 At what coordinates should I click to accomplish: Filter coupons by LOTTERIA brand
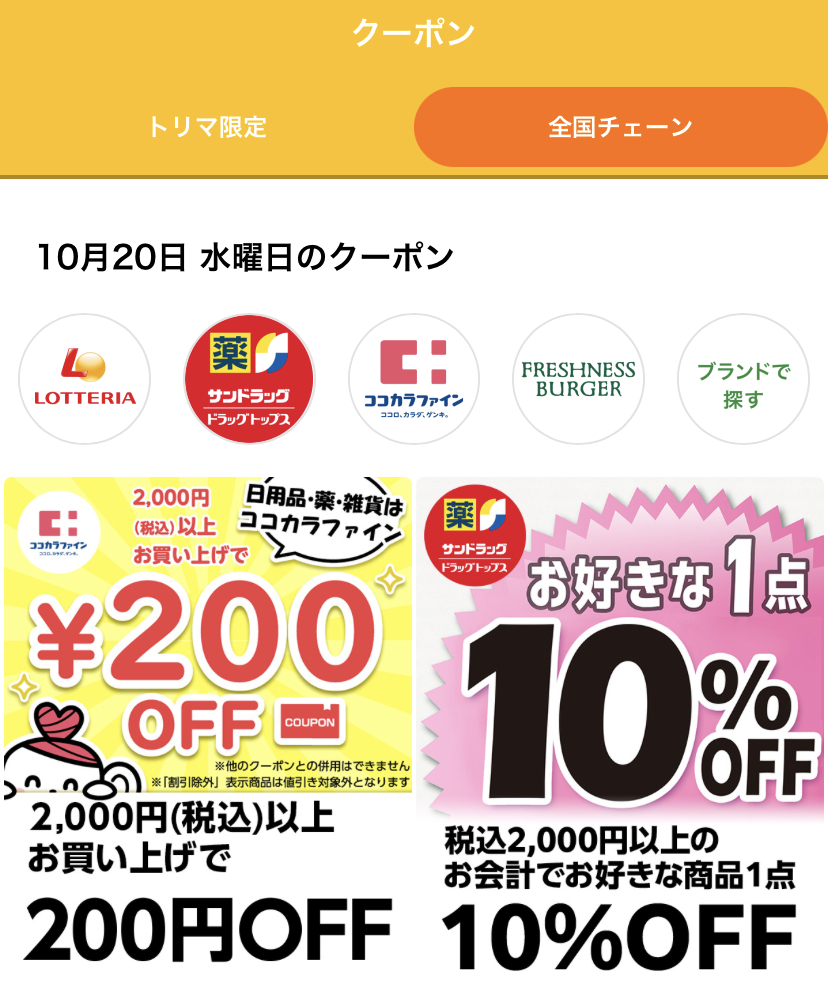click(x=84, y=379)
